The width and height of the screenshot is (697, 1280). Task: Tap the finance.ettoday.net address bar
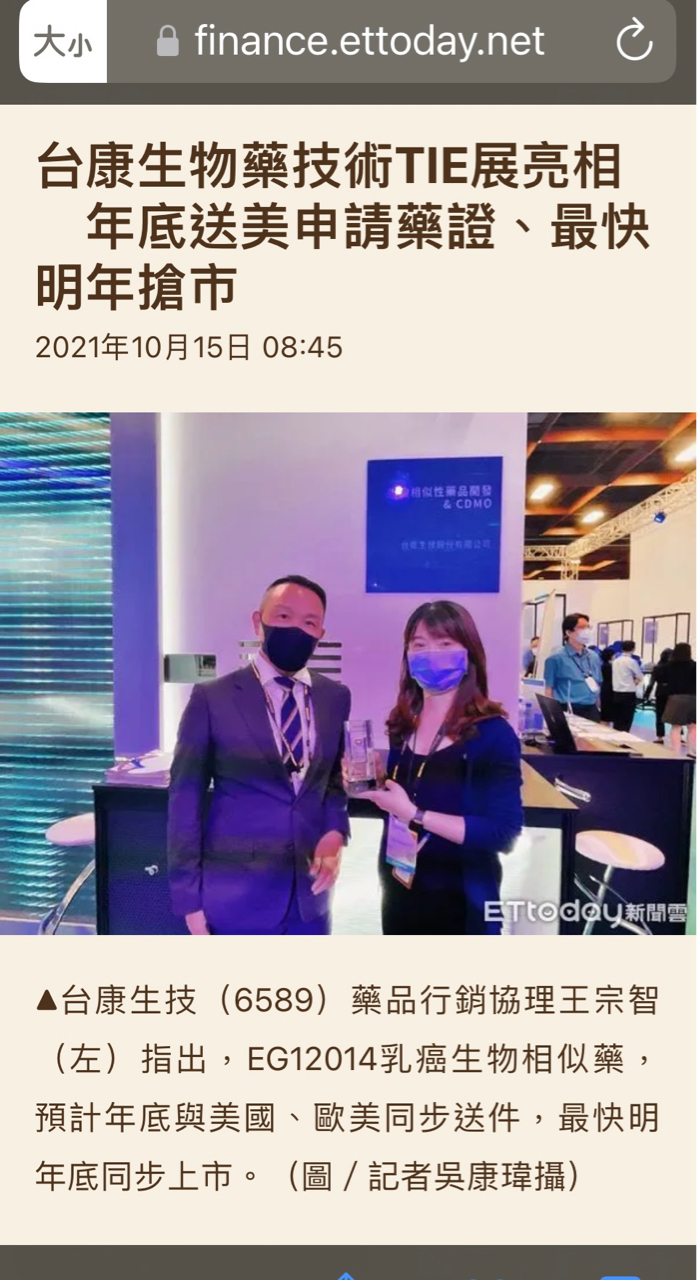(351, 41)
